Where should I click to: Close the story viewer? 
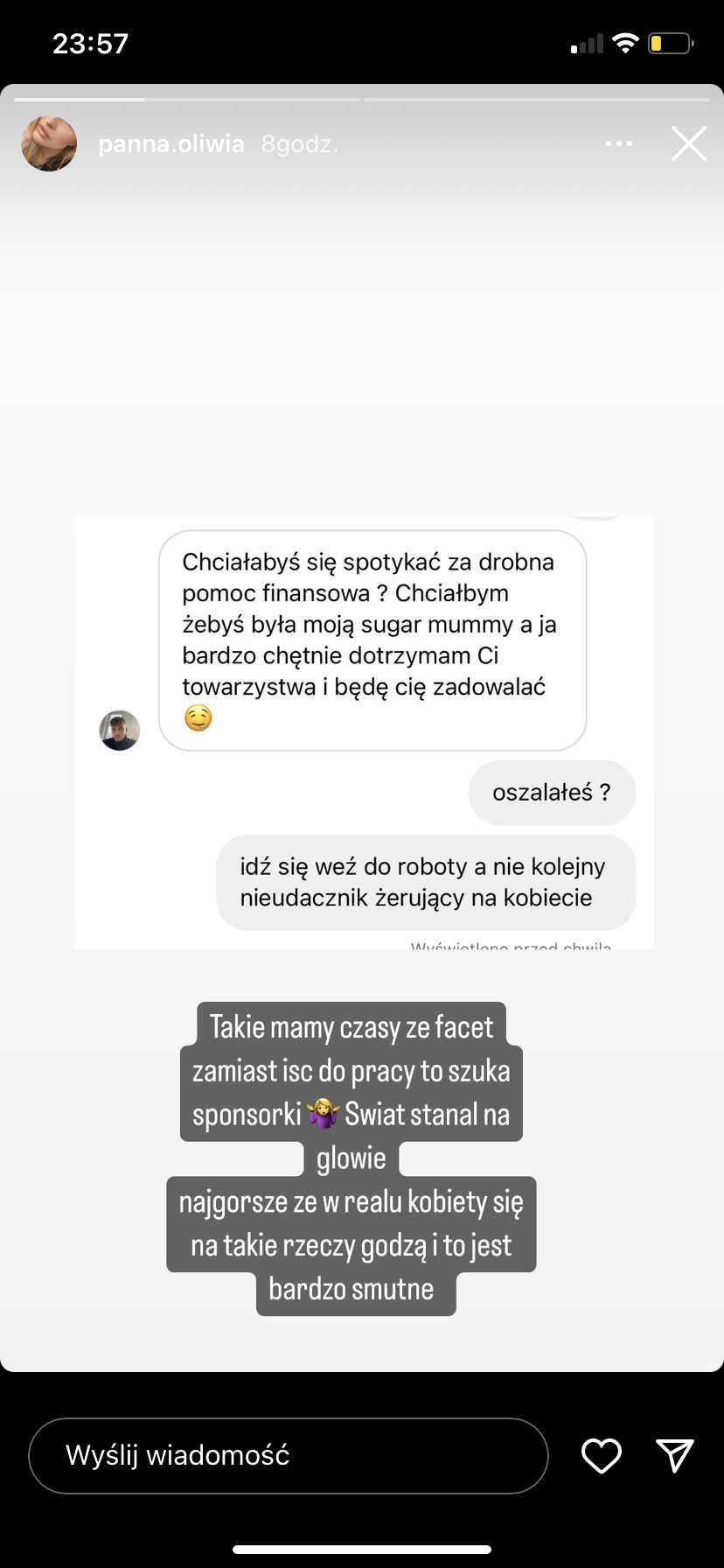(688, 143)
